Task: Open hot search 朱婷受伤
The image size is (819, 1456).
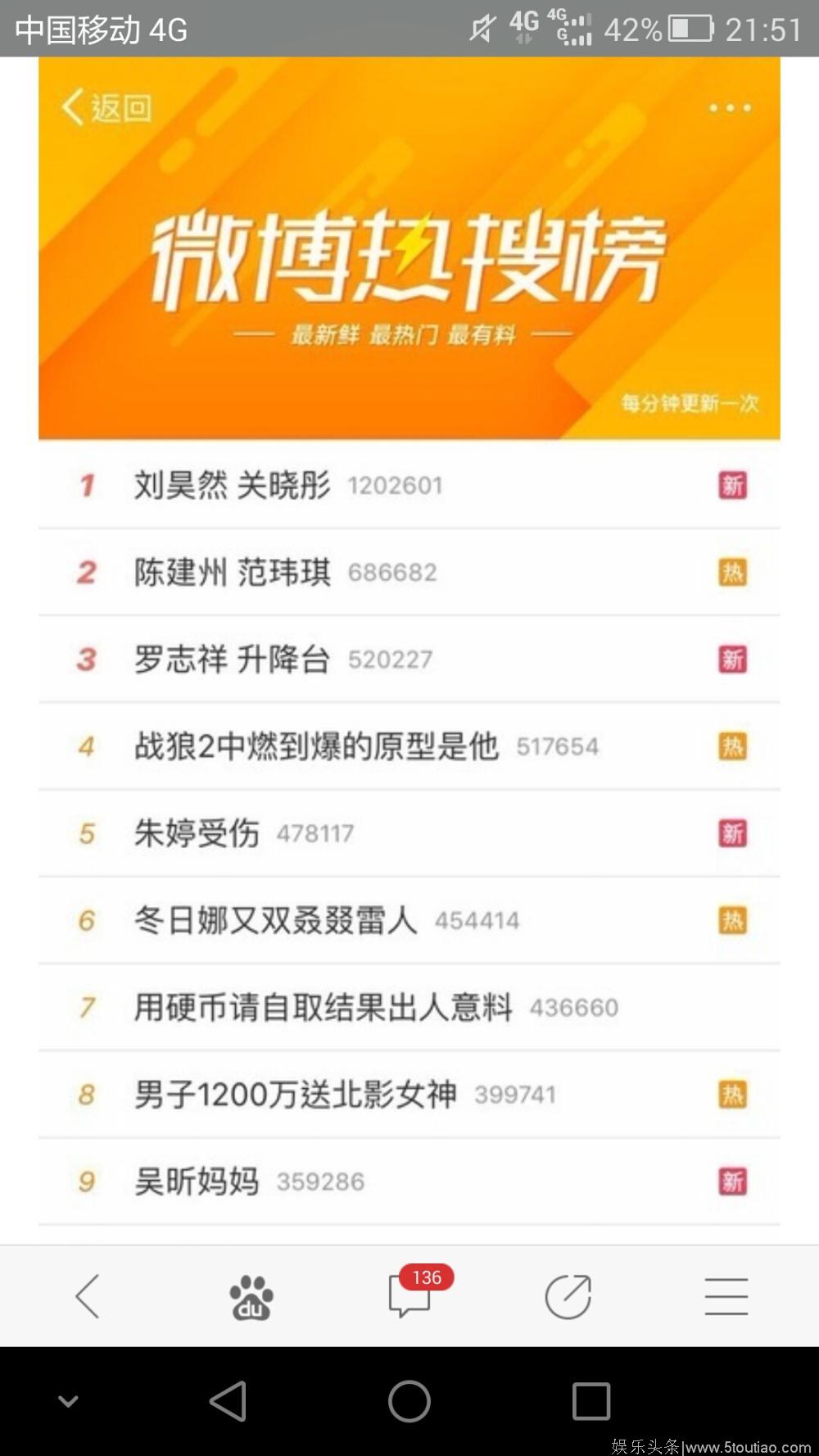Action: pyautogui.click(x=409, y=833)
